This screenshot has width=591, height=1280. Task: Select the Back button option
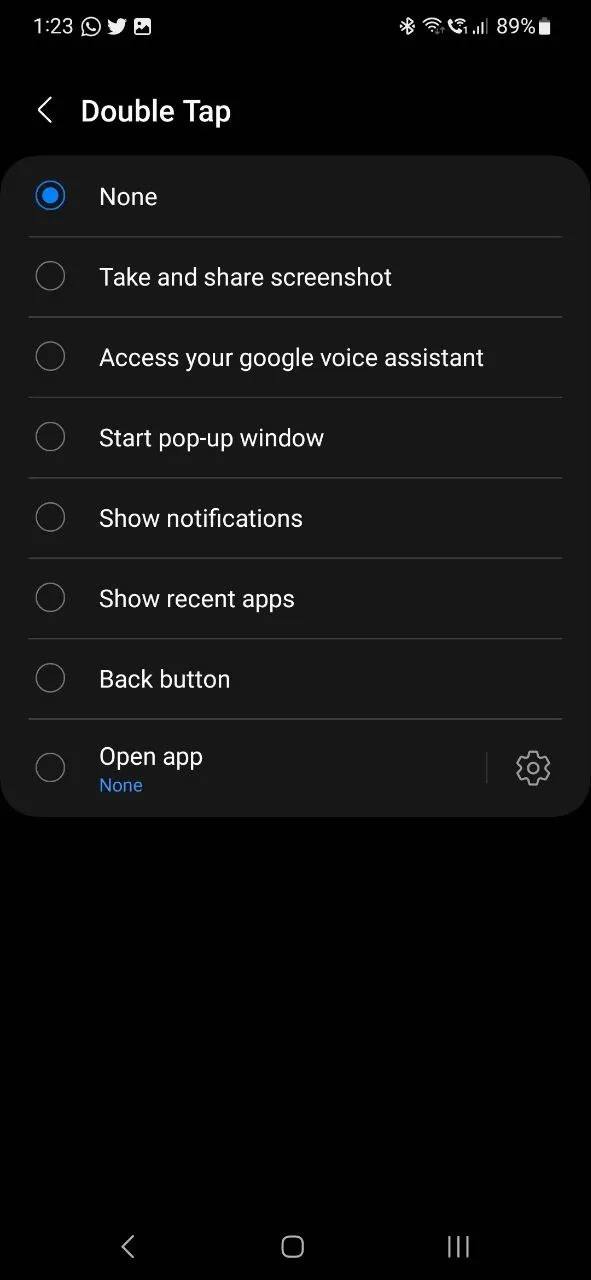coord(295,678)
